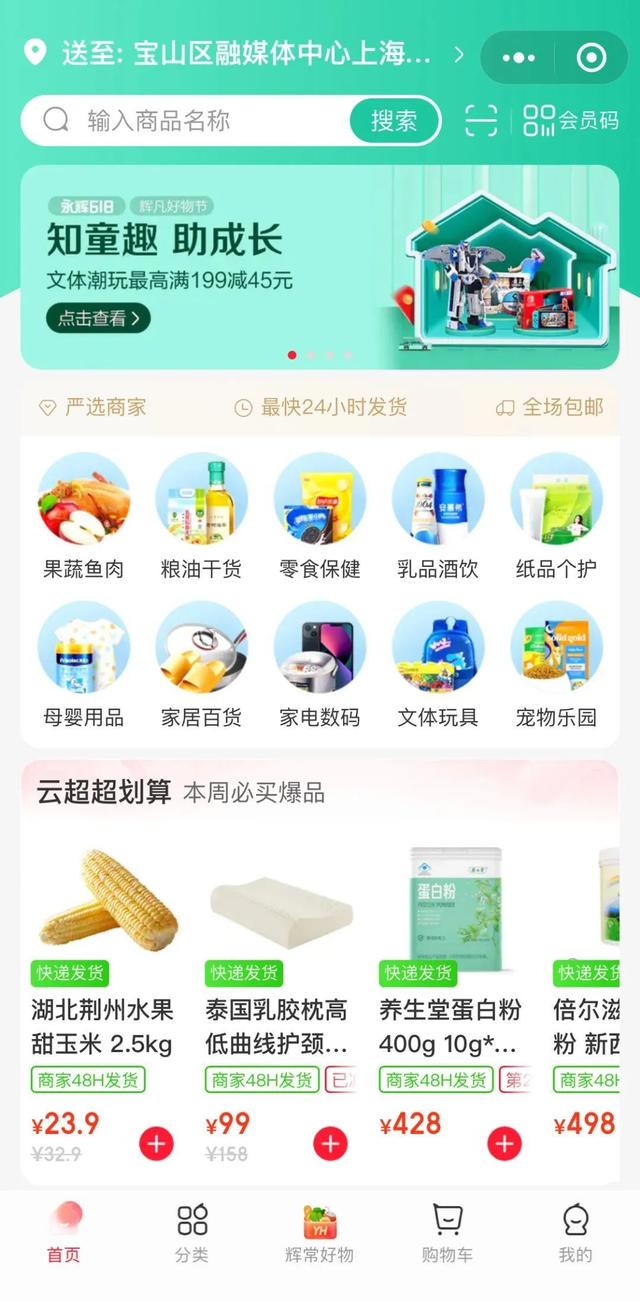The width and height of the screenshot is (640, 1301).
Task: Open the barcode scanner icon
Action: click(x=481, y=121)
